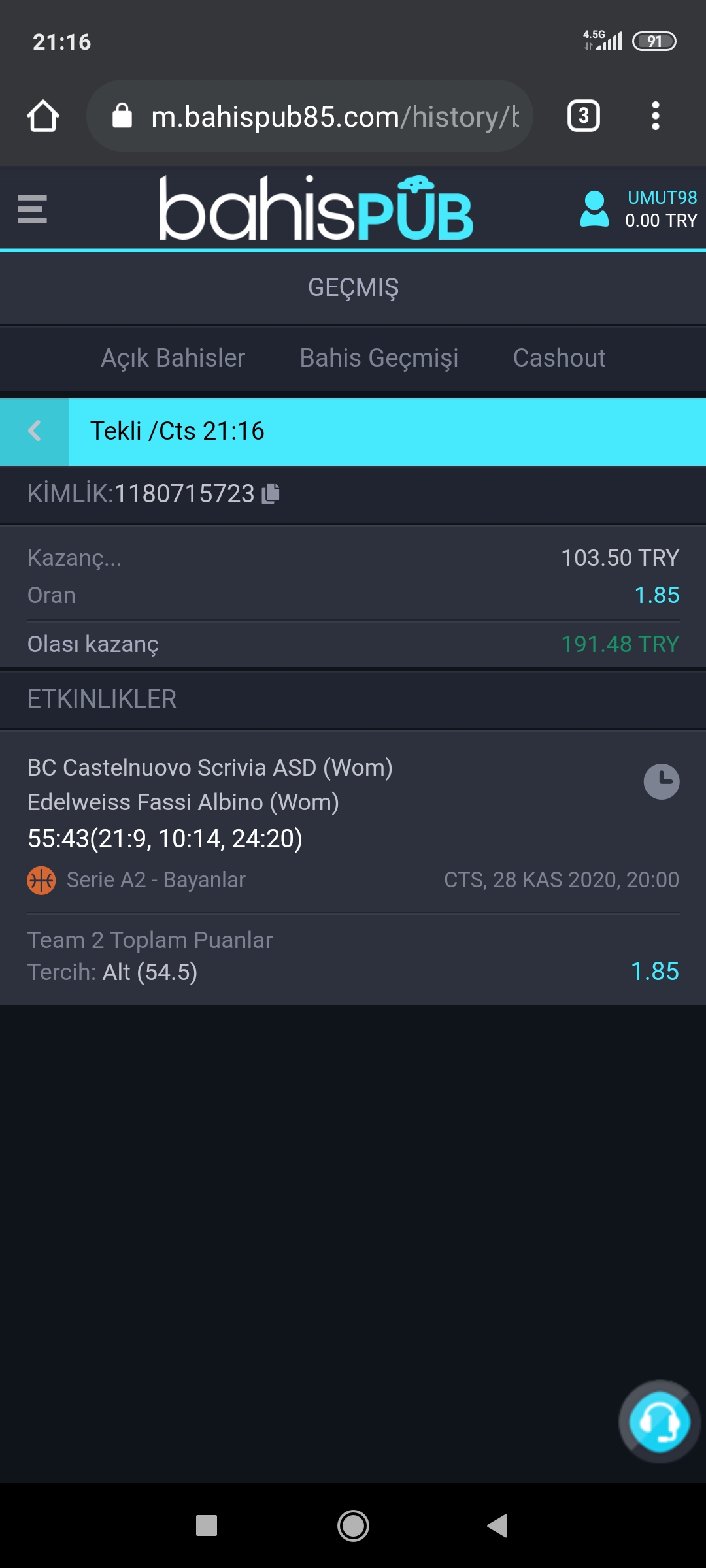Viewport: 706px width, 1568px height.
Task: Switch to the Açık Bahisler tab
Action: click(x=173, y=358)
